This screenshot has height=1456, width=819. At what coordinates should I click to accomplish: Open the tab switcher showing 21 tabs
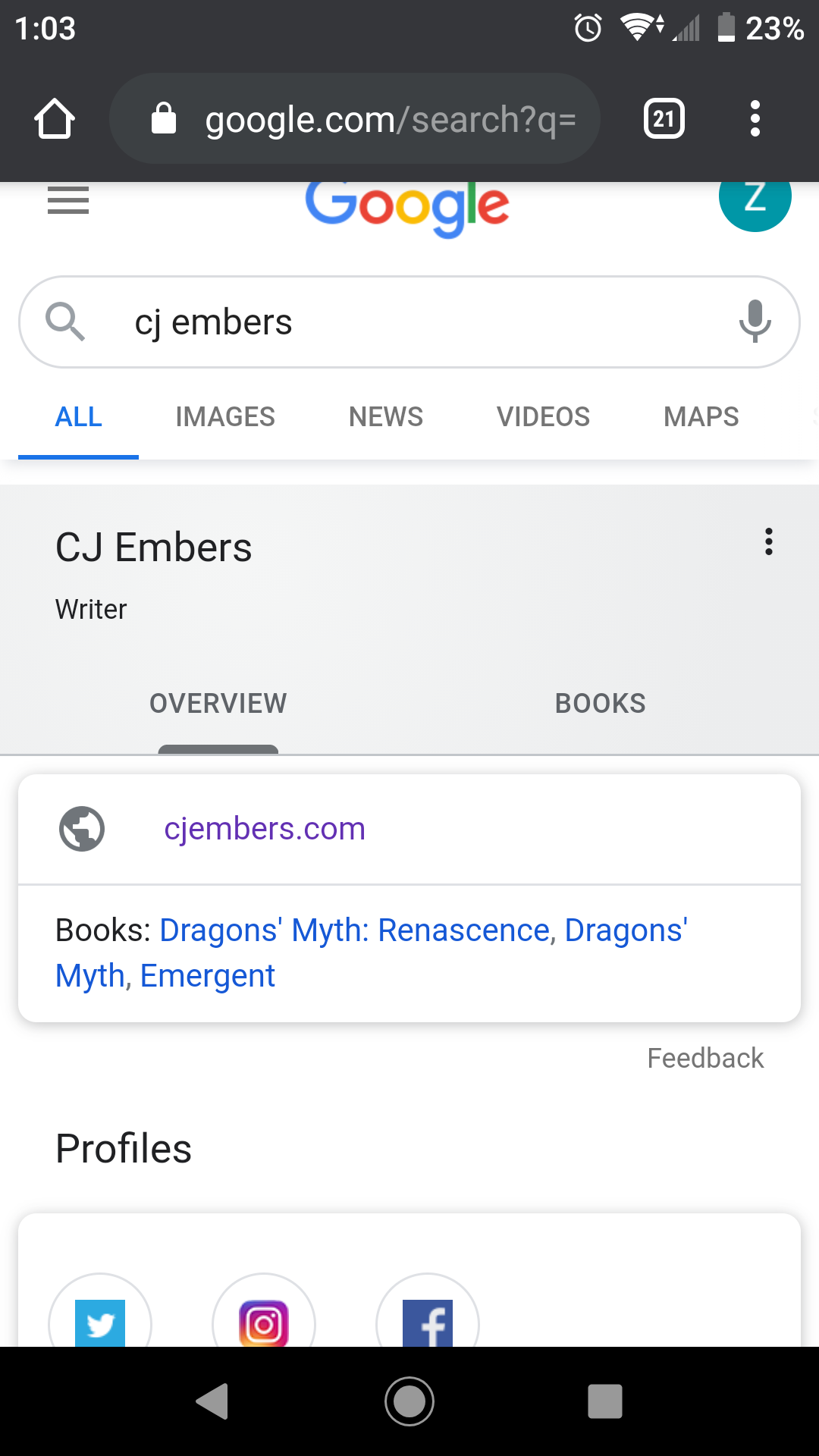[664, 119]
